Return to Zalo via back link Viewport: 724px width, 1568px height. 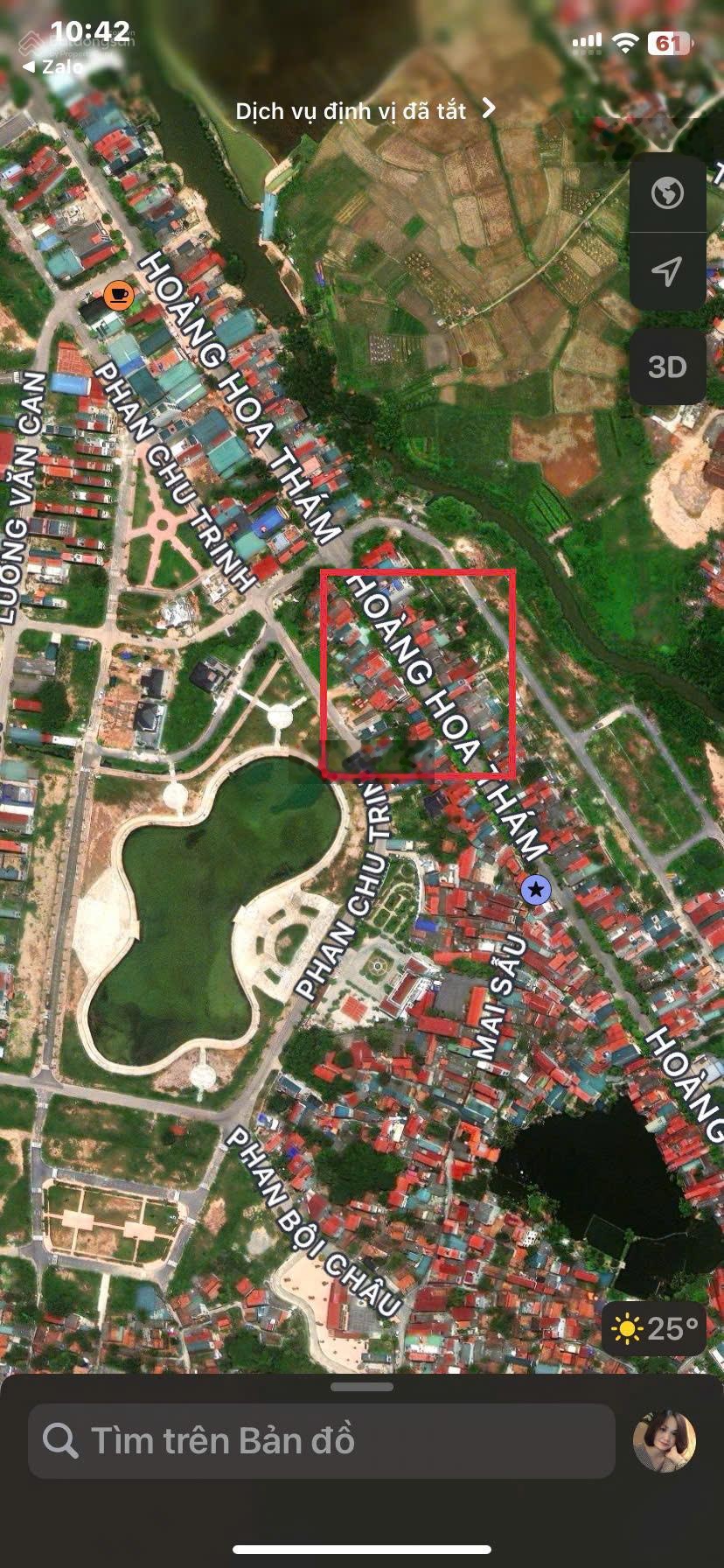tap(54, 66)
